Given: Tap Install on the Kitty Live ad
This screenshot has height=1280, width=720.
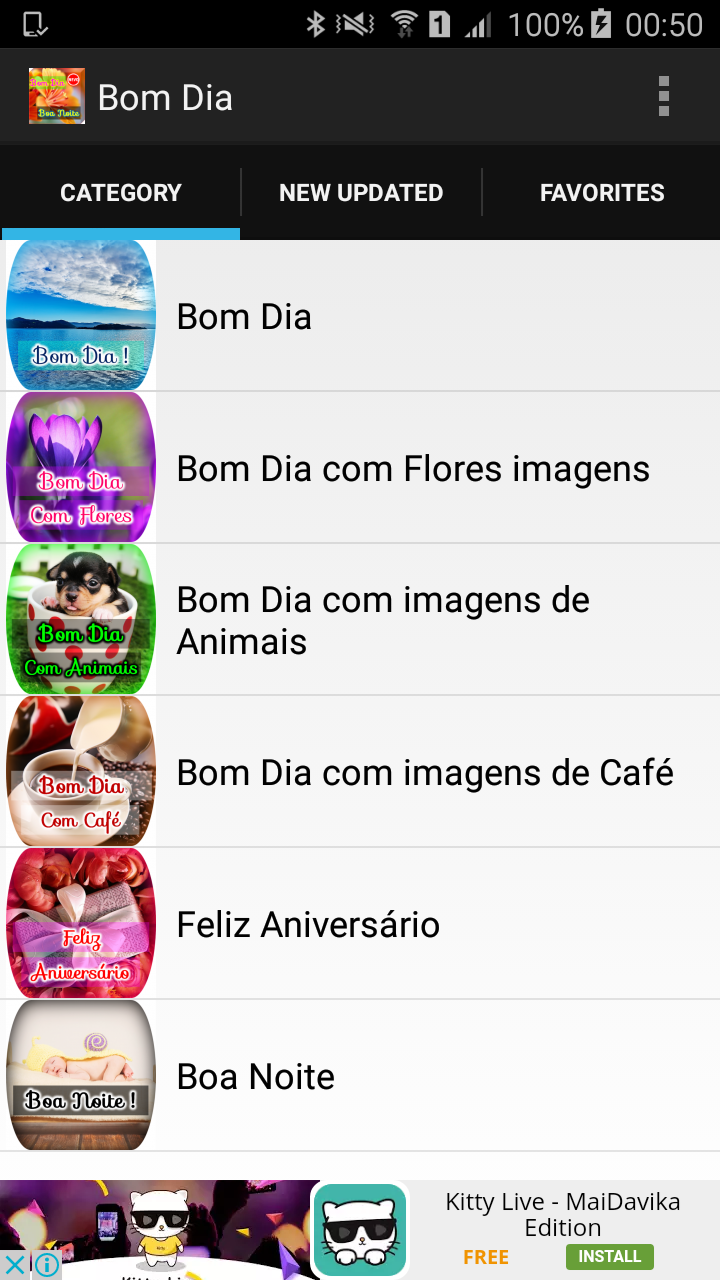Looking at the screenshot, I should coord(609,1256).
